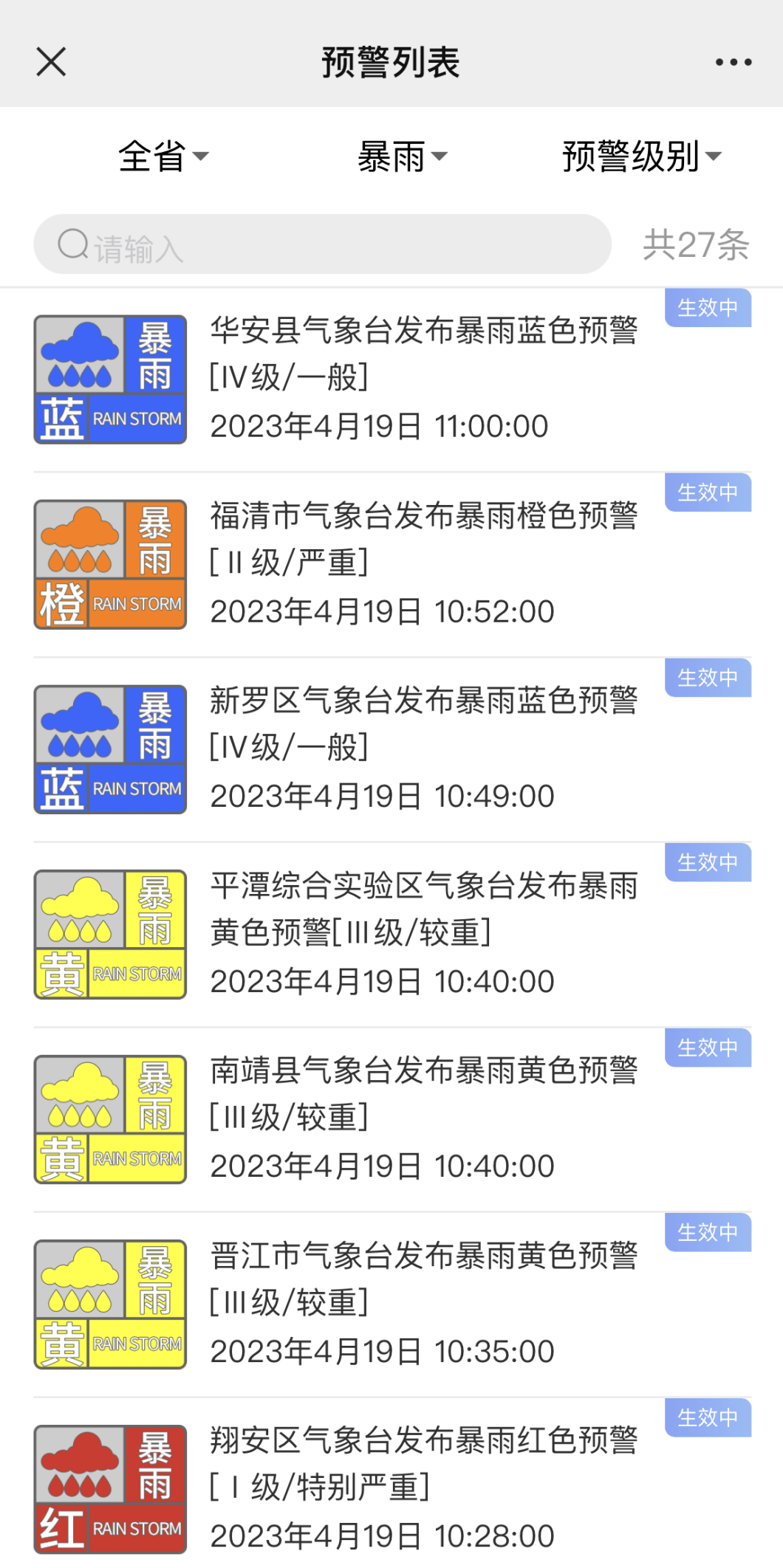
Task: Open 南靖县 yellow rainstorm warning
Action: coord(391,1119)
